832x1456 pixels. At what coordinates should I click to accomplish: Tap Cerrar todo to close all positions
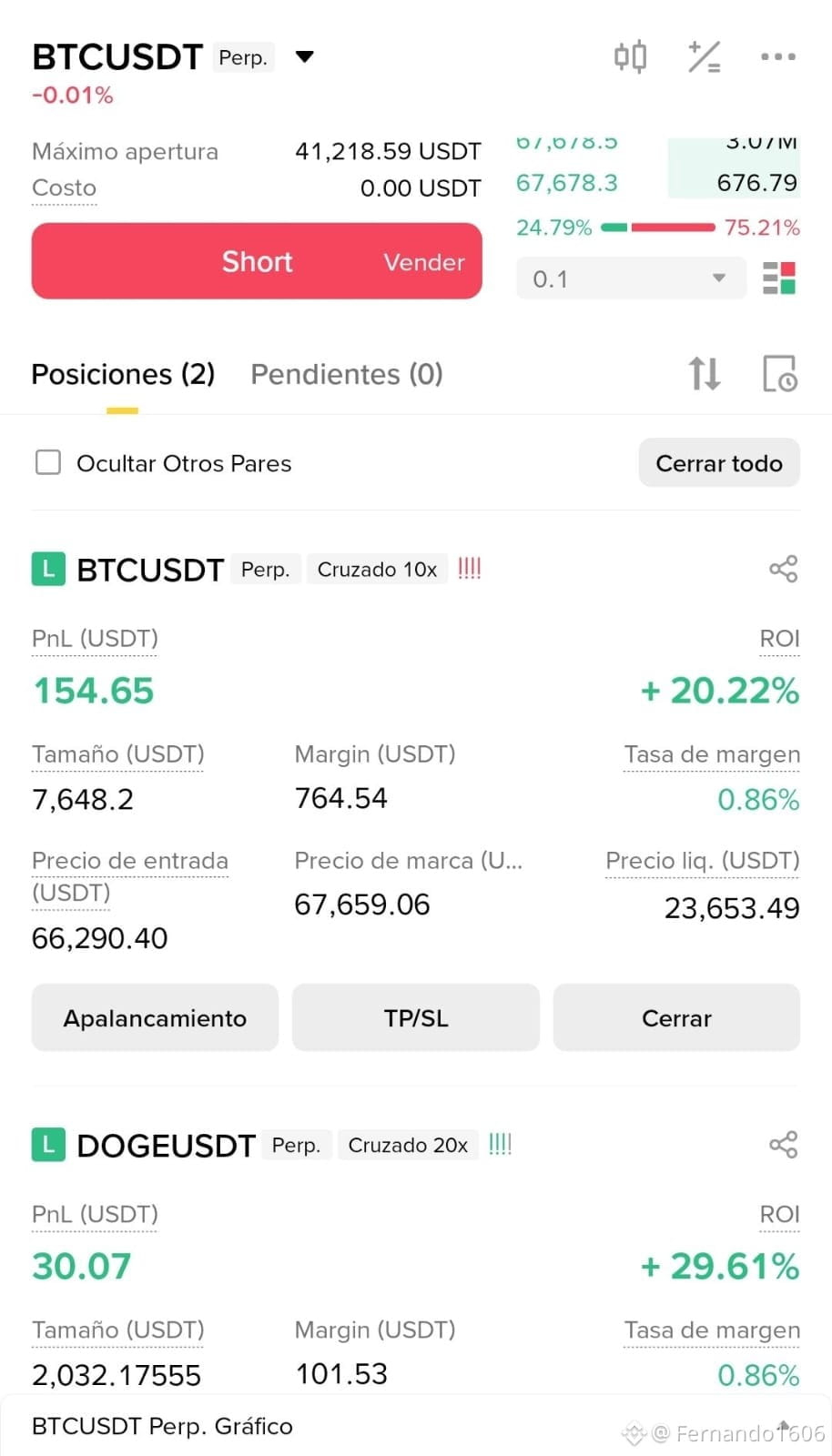coord(719,463)
